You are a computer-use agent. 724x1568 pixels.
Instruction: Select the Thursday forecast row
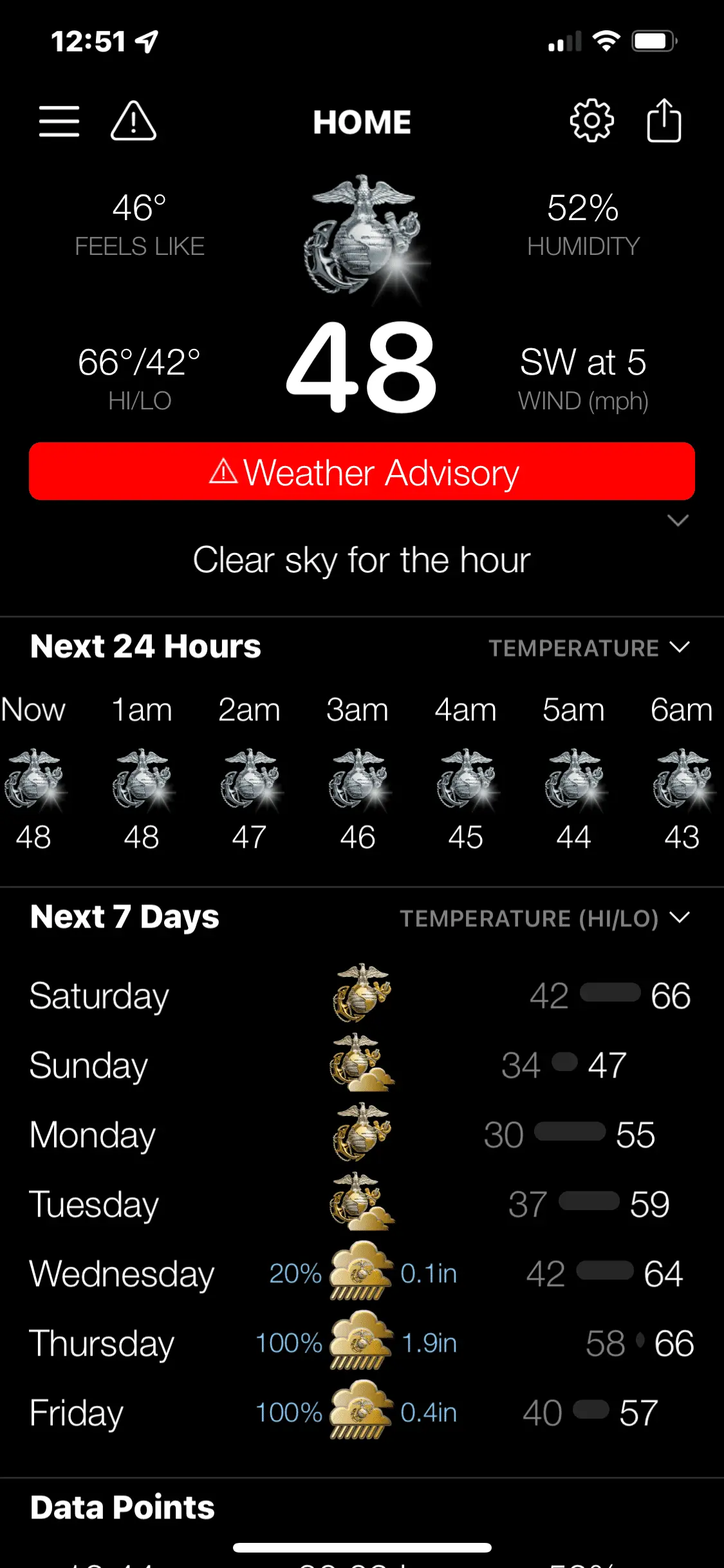point(360,1343)
